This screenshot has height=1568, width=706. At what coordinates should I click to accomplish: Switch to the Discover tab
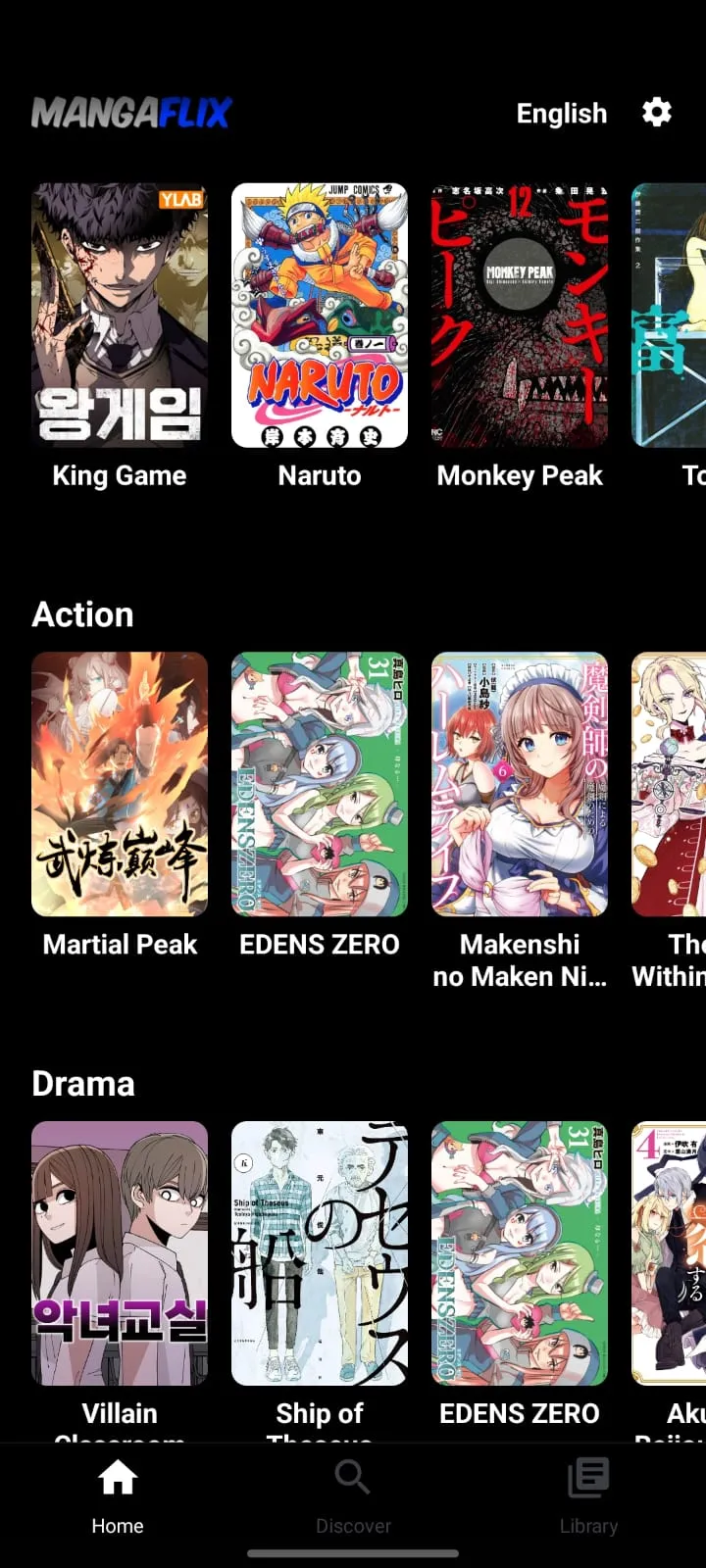(353, 1496)
